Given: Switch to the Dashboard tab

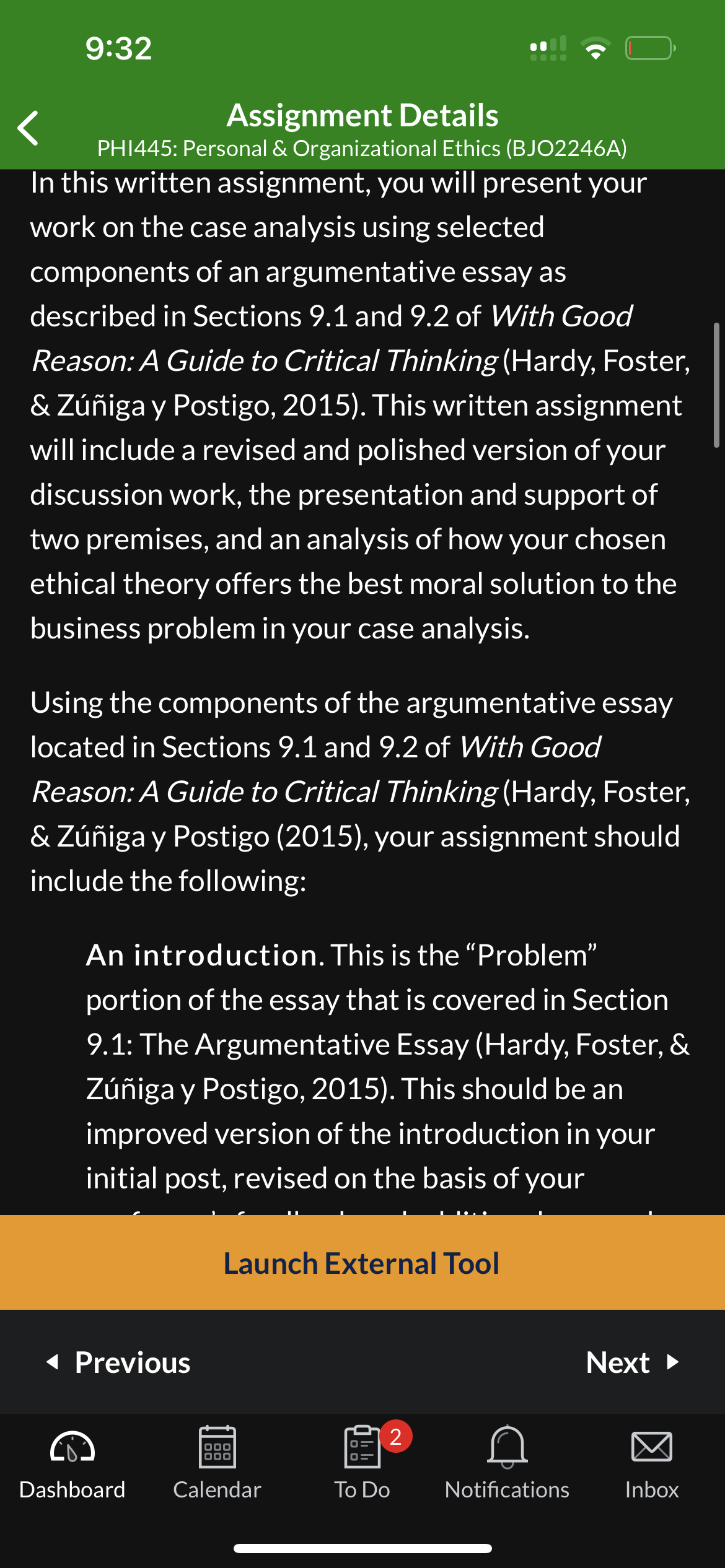Looking at the screenshot, I should click(72, 1463).
